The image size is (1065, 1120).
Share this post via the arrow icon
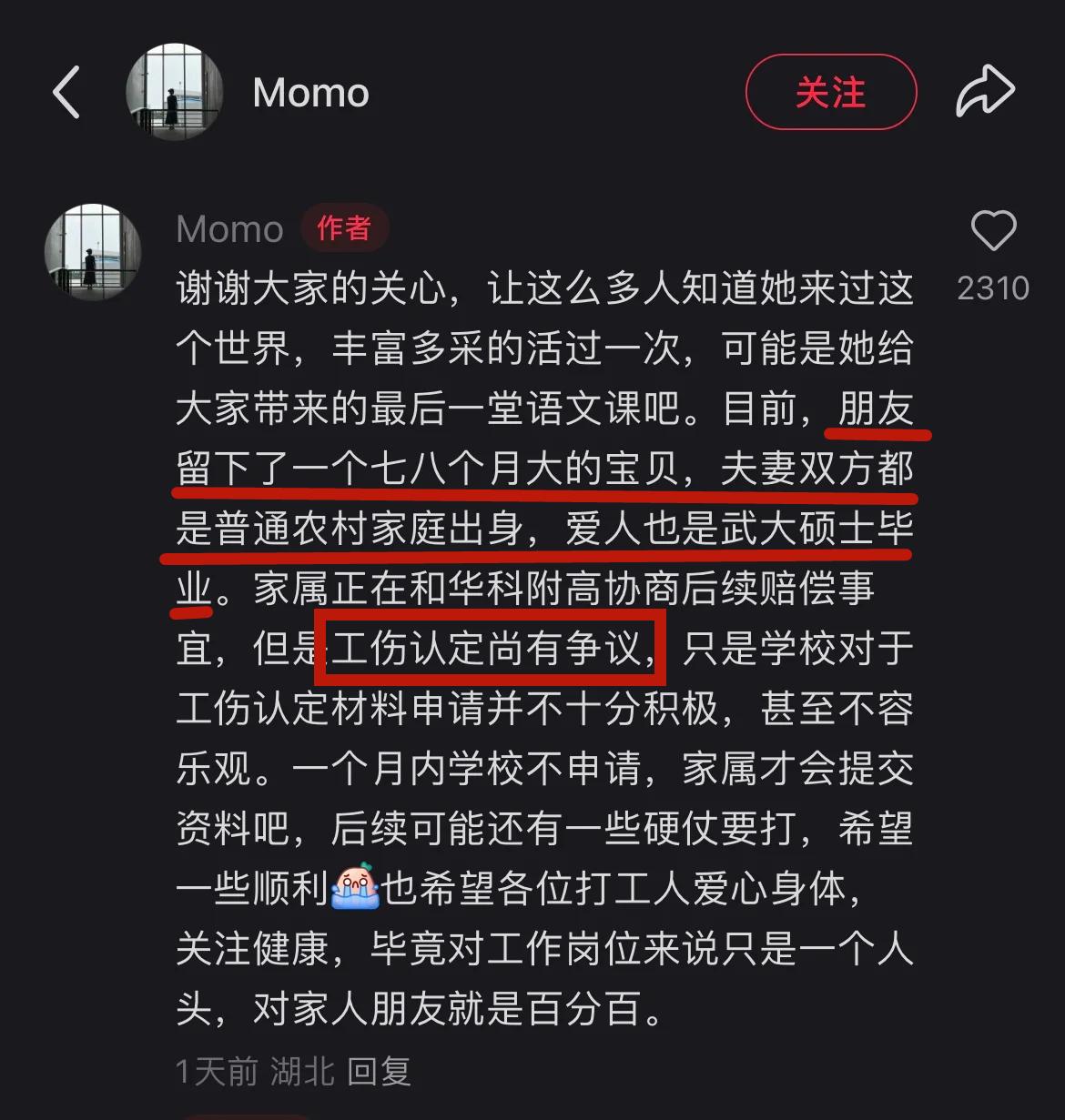(985, 92)
